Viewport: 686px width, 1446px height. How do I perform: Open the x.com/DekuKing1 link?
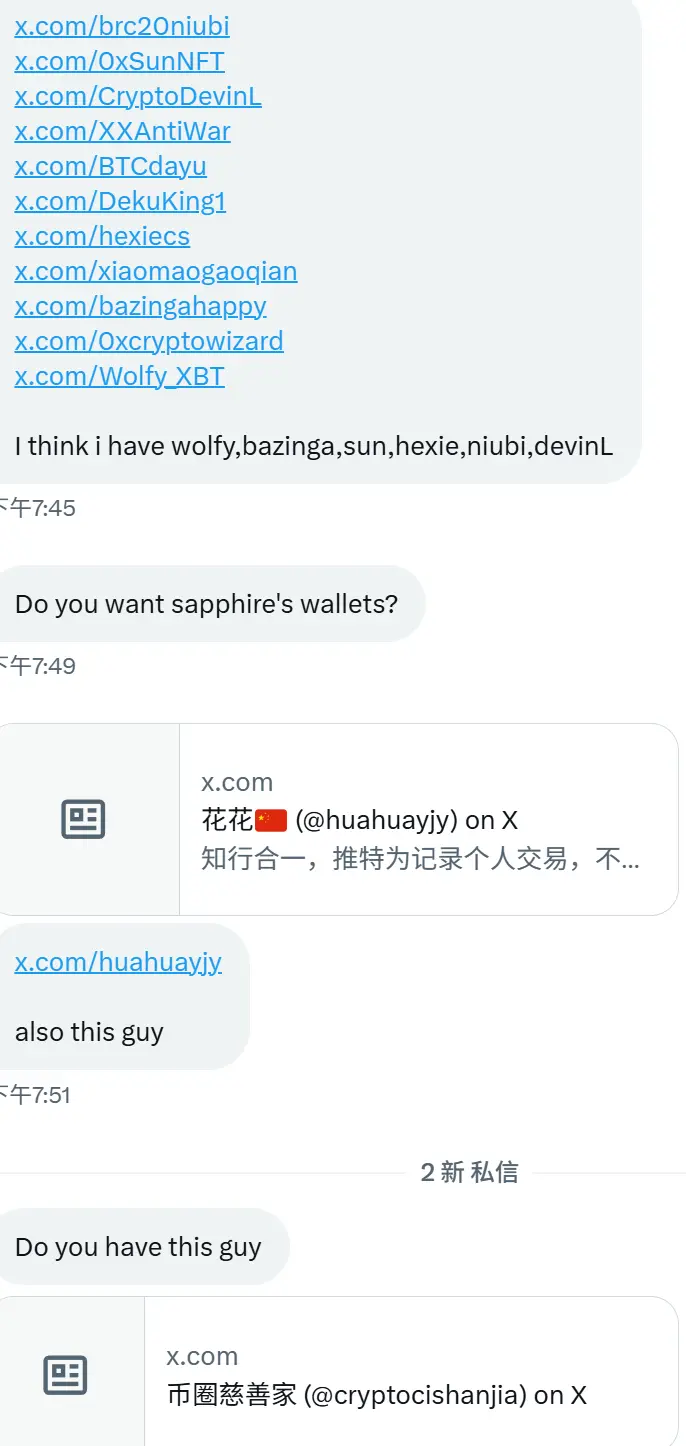120,201
